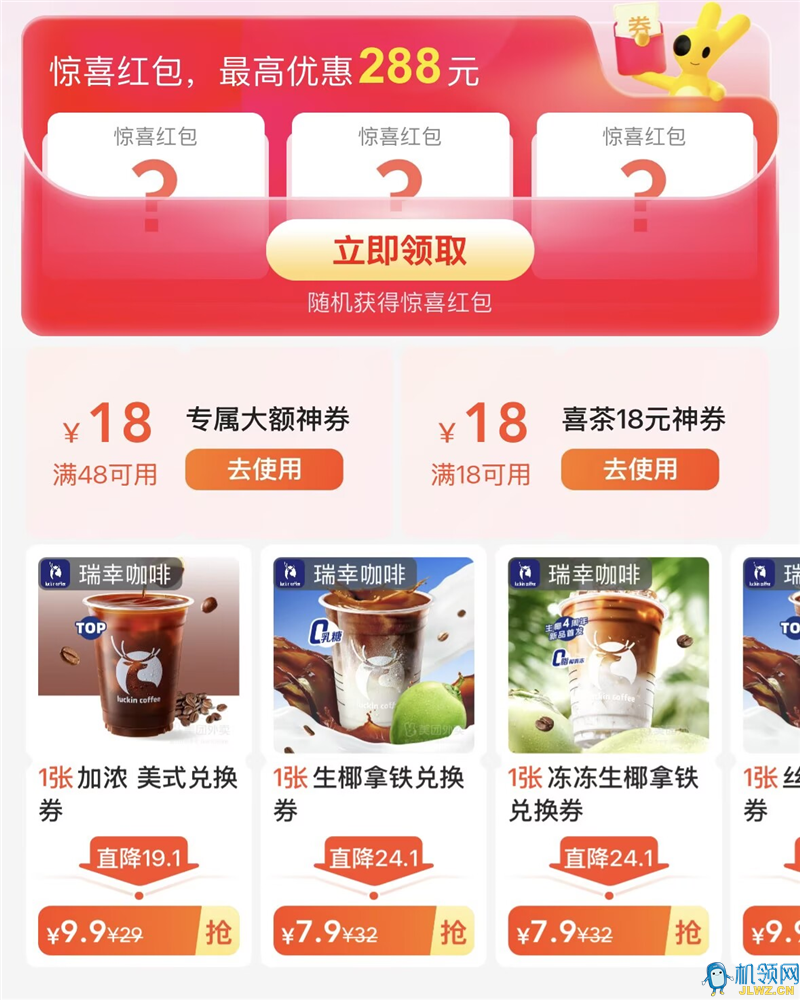Tap 抢 on the 生椰拿铁兑换券 deal
Image resolution: width=800 pixels, height=1000 pixels.
(454, 933)
